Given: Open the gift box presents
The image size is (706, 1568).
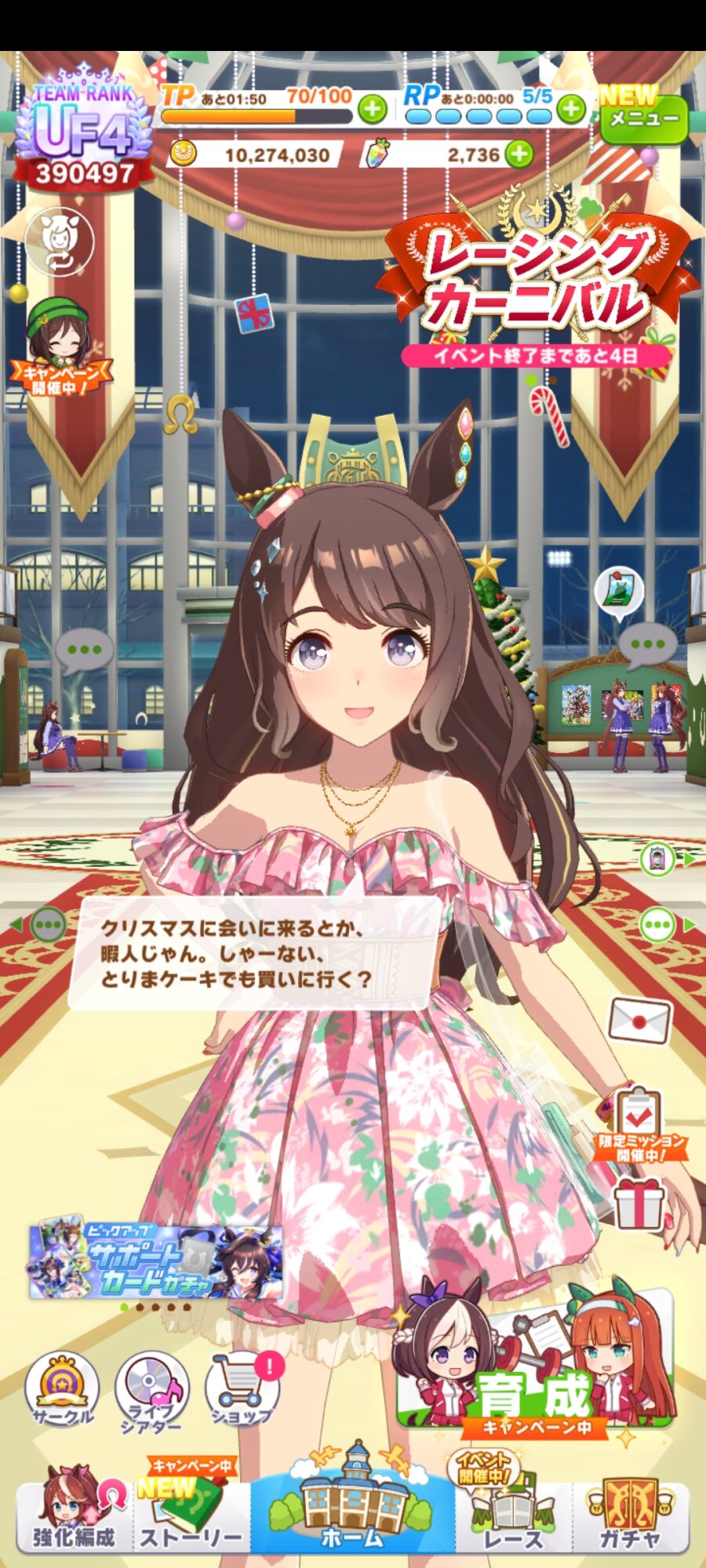Looking at the screenshot, I should point(639,1203).
